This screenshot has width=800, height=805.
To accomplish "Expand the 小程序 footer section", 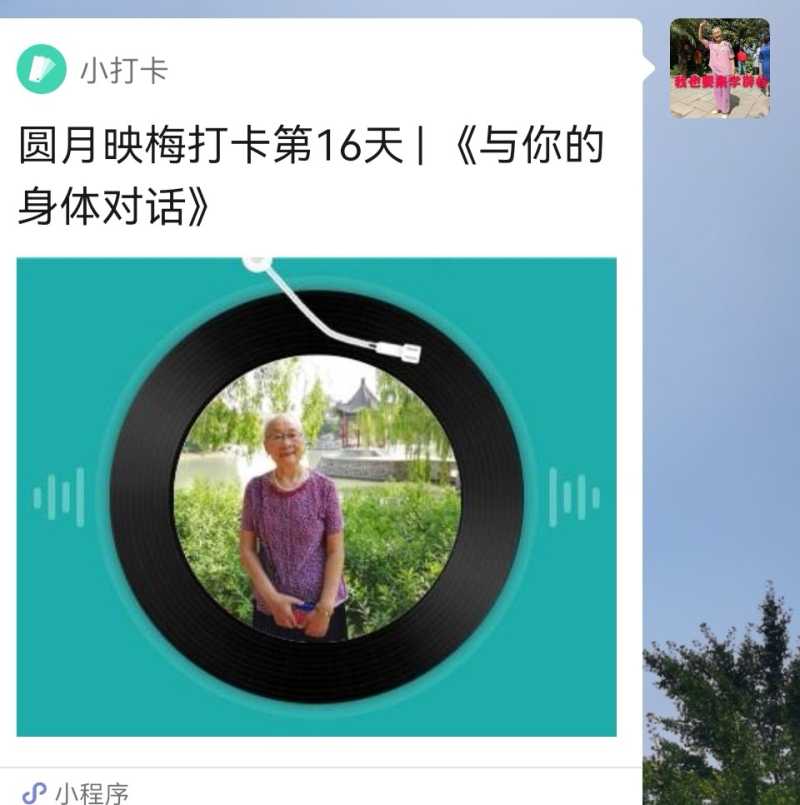I will [75, 788].
